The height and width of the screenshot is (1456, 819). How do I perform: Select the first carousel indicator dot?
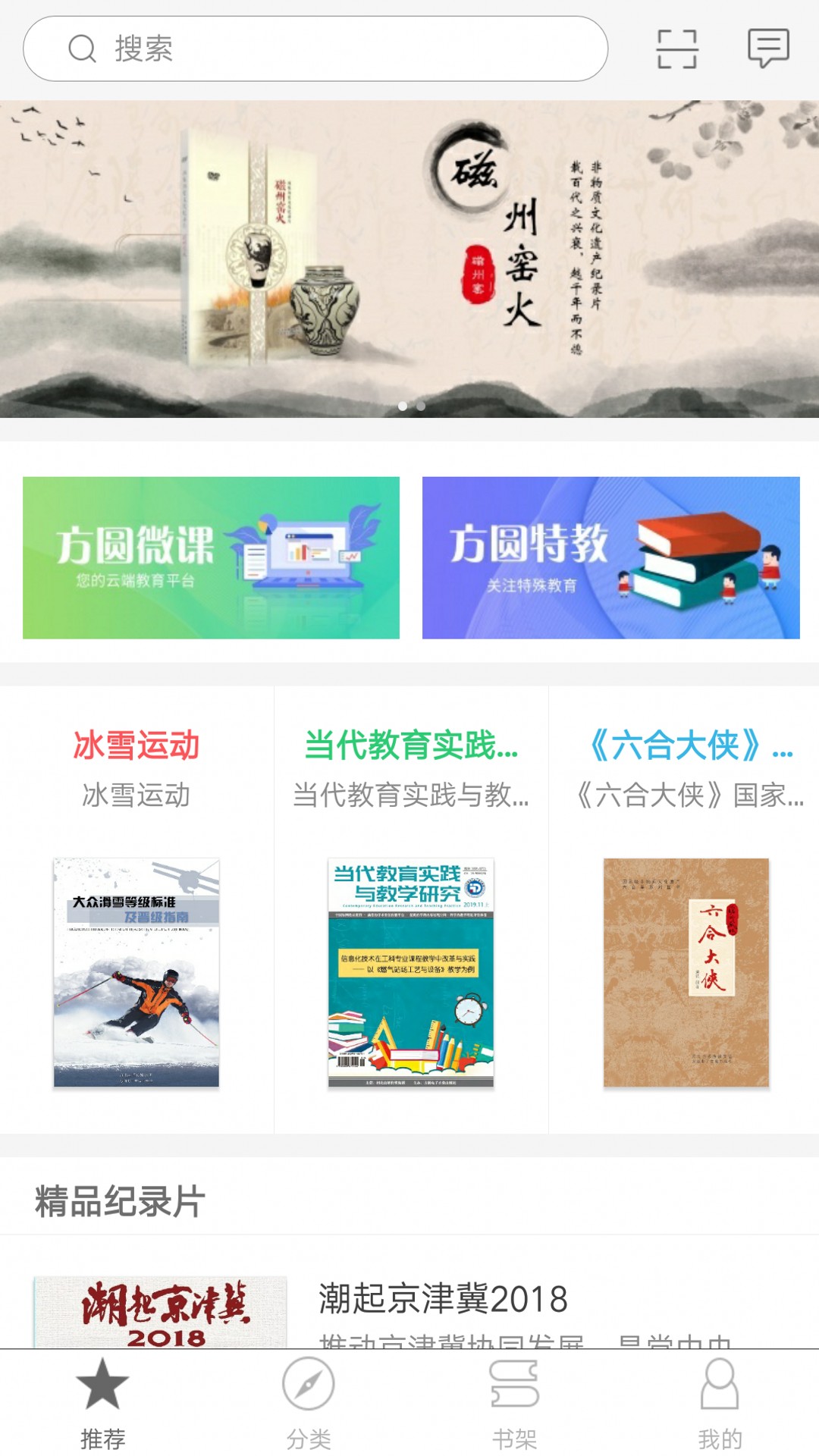coord(402,406)
